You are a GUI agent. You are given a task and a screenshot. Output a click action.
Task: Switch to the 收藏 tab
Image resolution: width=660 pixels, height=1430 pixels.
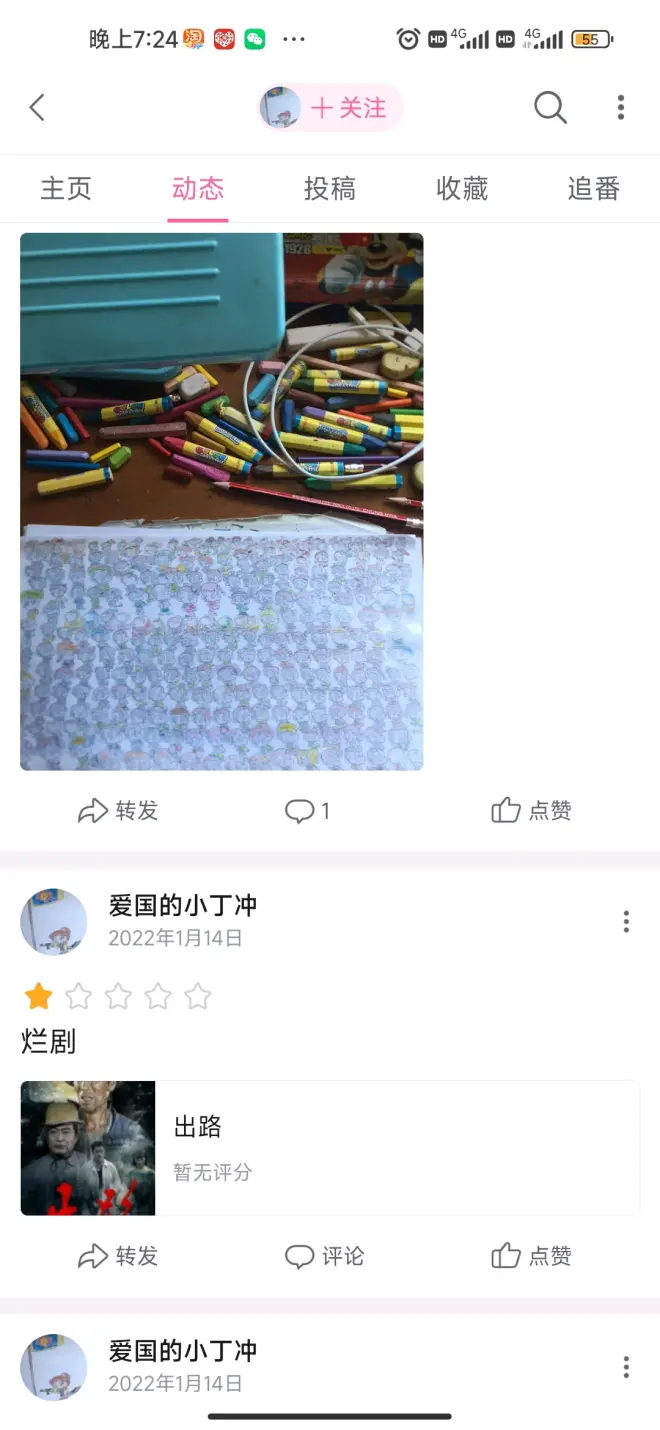(462, 188)
